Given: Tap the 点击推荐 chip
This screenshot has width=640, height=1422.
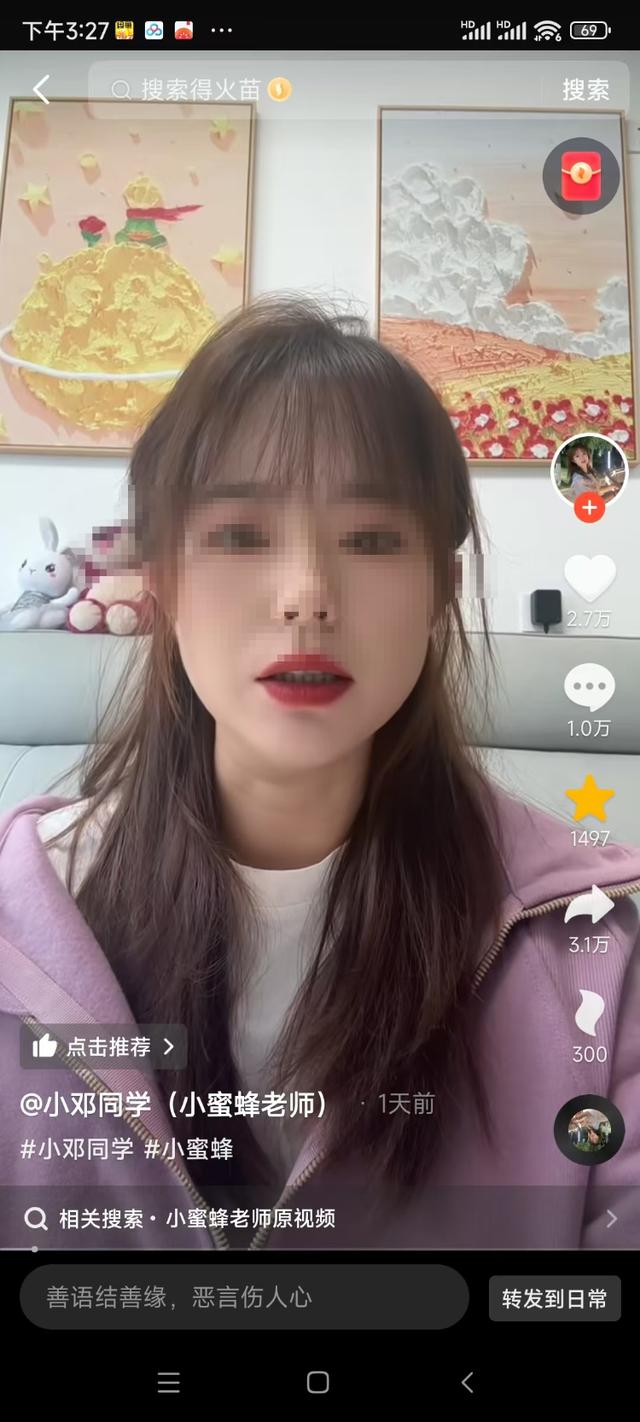Looking at the screenshot, I should click(x=104, y=1047).
